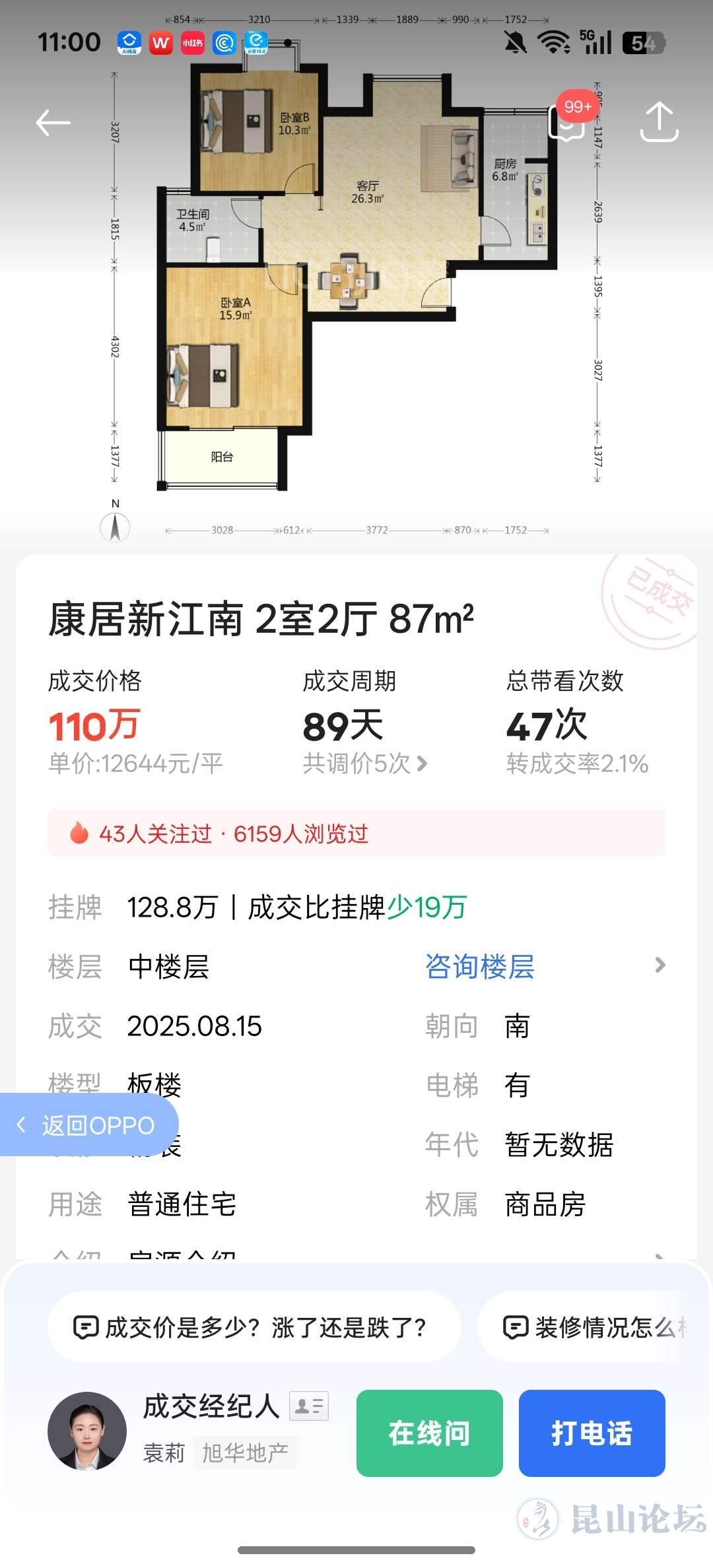
Task: View the agent's business card icon
Action: click(x=309, y=1406)
